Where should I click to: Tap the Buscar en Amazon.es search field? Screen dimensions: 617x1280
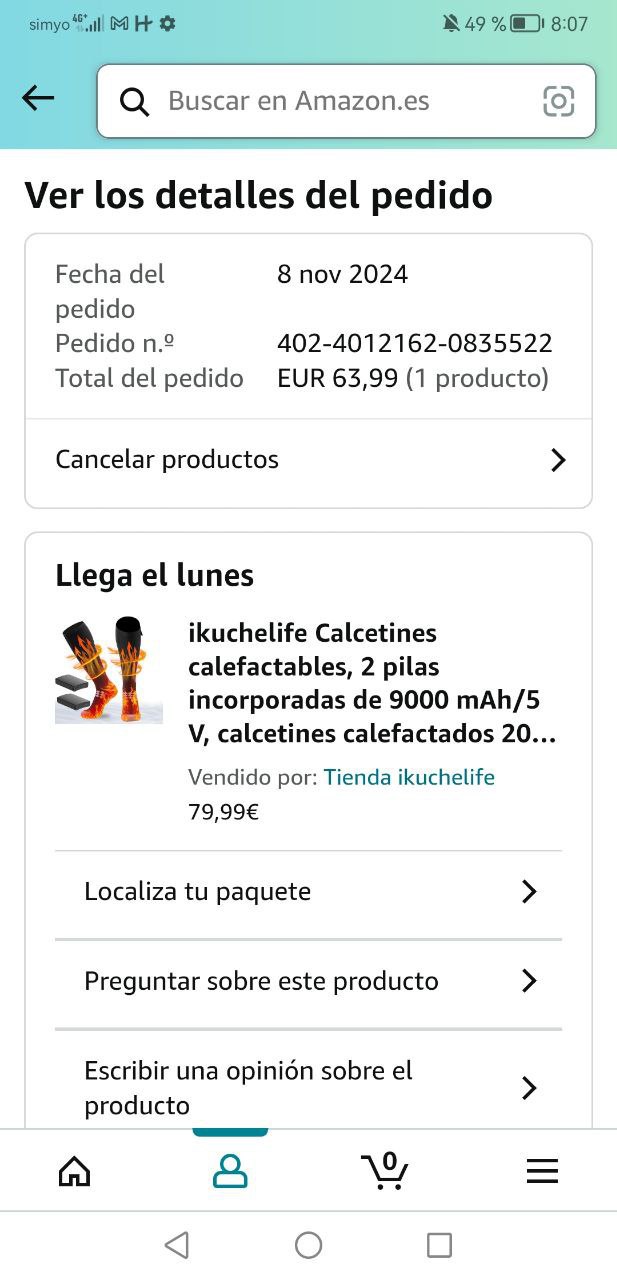click(x=330, y=101)
